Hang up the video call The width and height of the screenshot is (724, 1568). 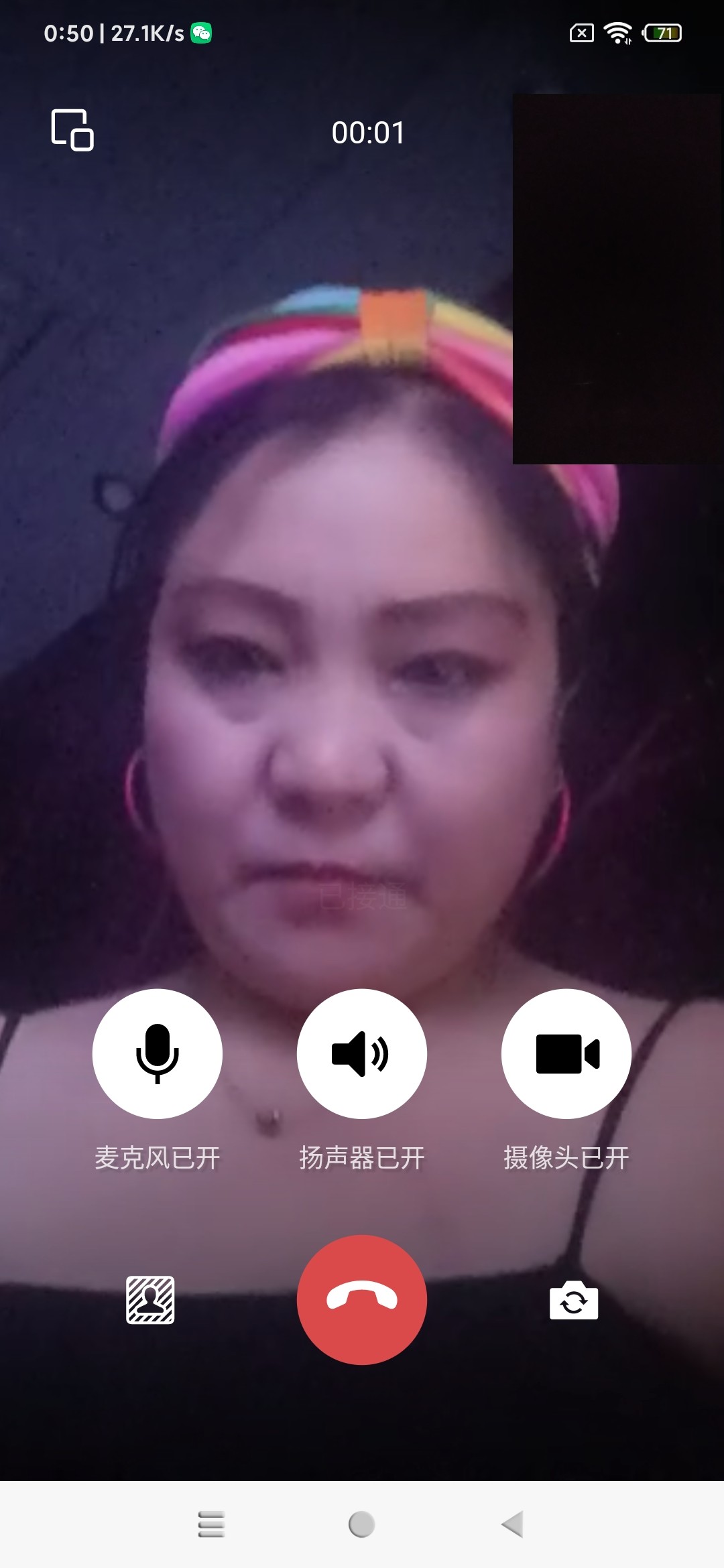pos(362,1299)
